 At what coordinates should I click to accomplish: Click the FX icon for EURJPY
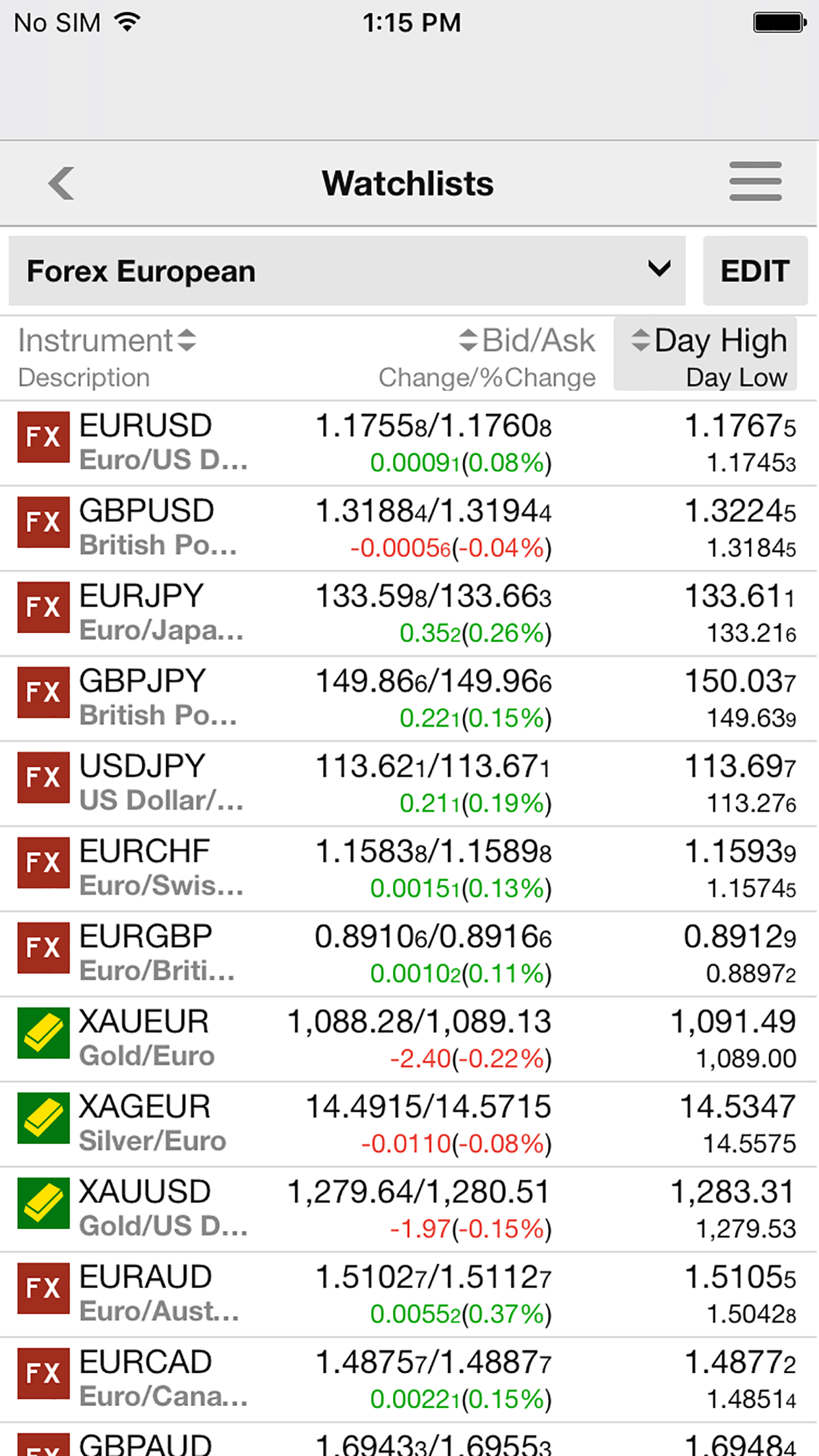(43, 607)
